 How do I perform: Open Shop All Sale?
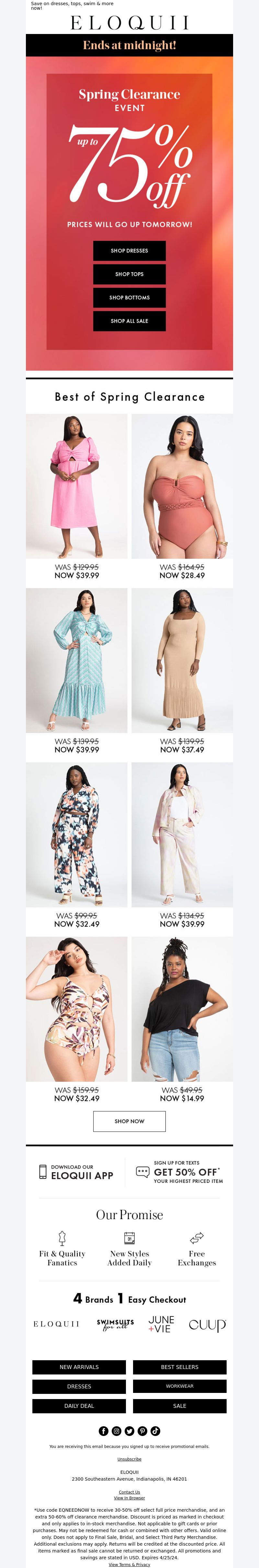tap(129, 321)
